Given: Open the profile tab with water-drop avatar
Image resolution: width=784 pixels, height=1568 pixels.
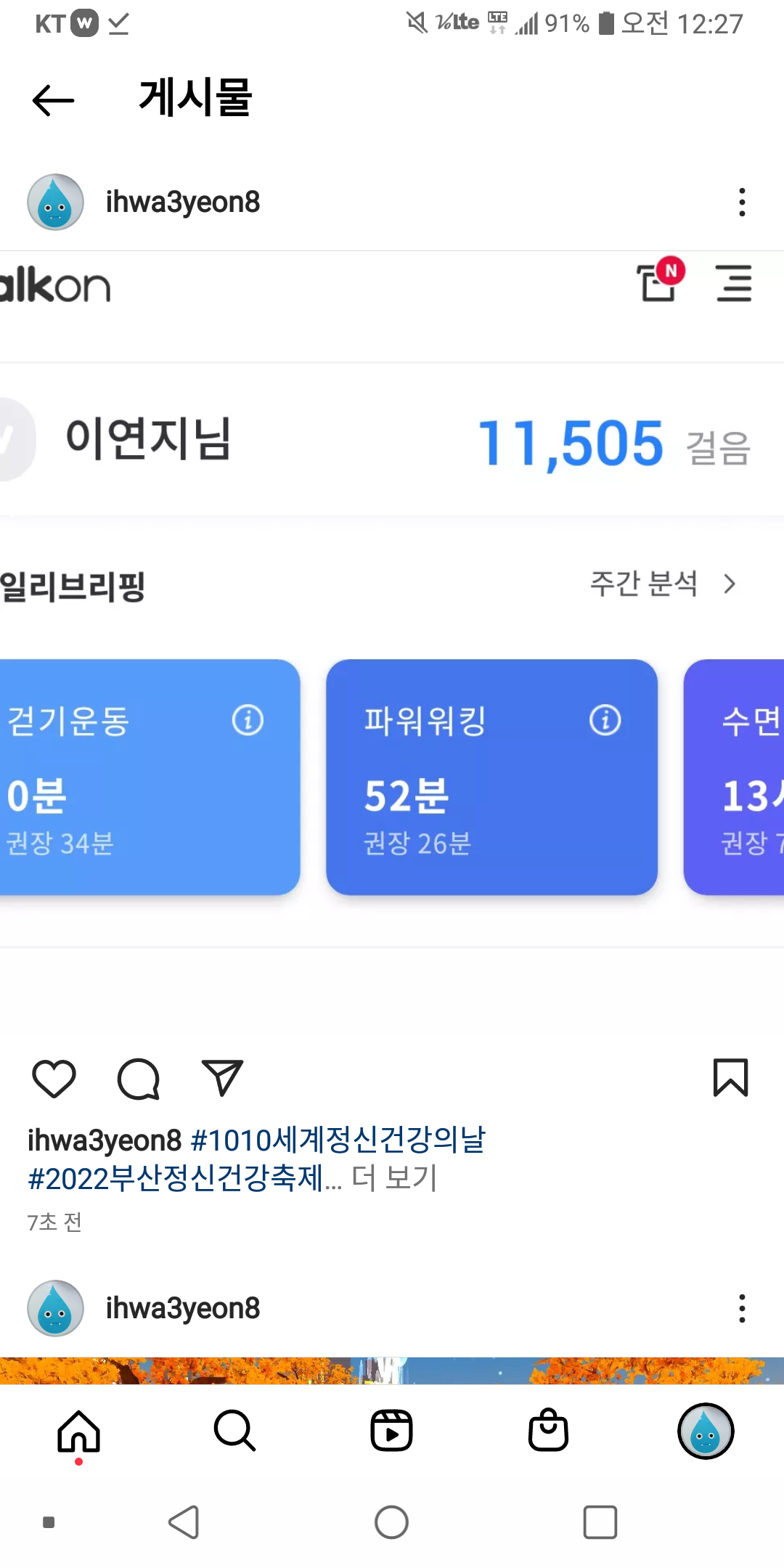Looking at the screenshot, I should [x=705, y=1432].
